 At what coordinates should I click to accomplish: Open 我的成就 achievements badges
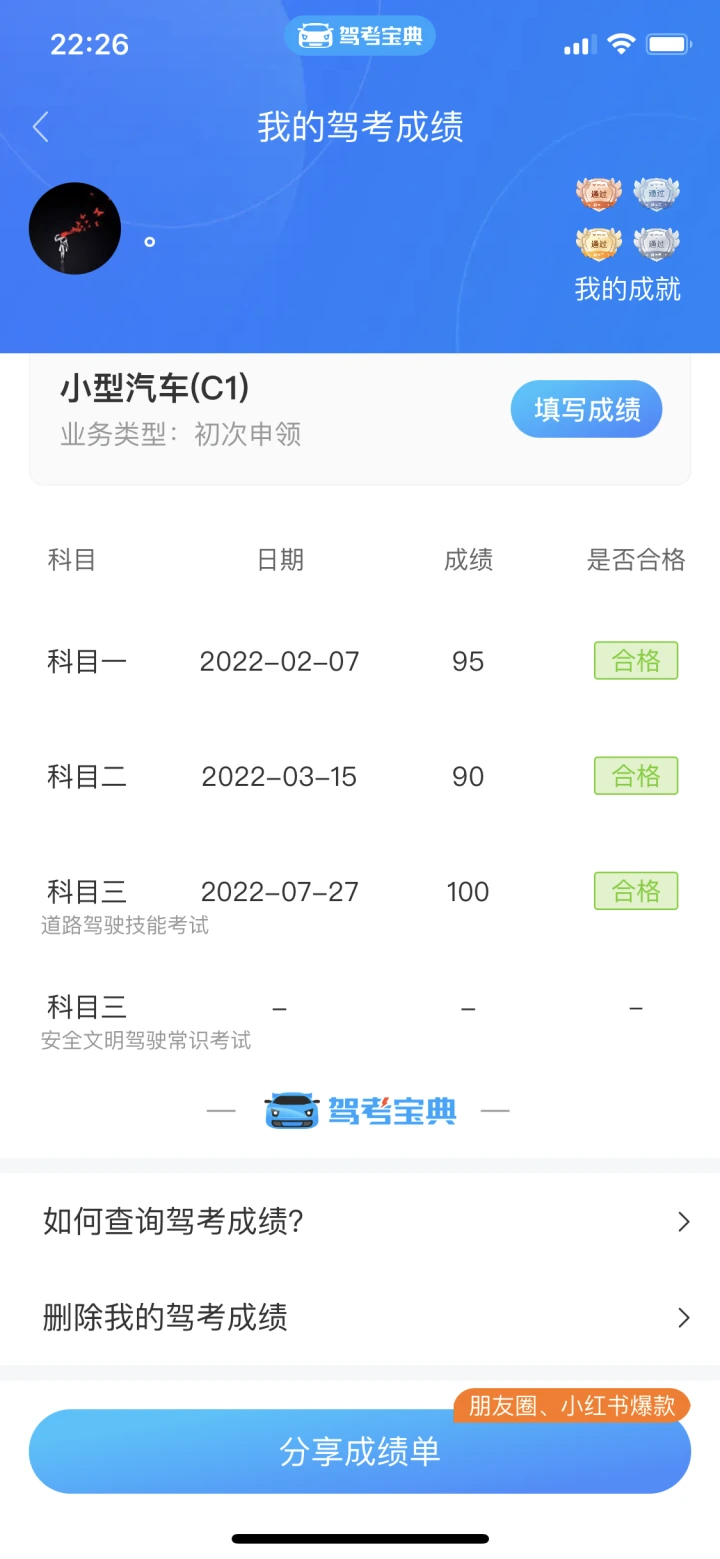[628, 240]
